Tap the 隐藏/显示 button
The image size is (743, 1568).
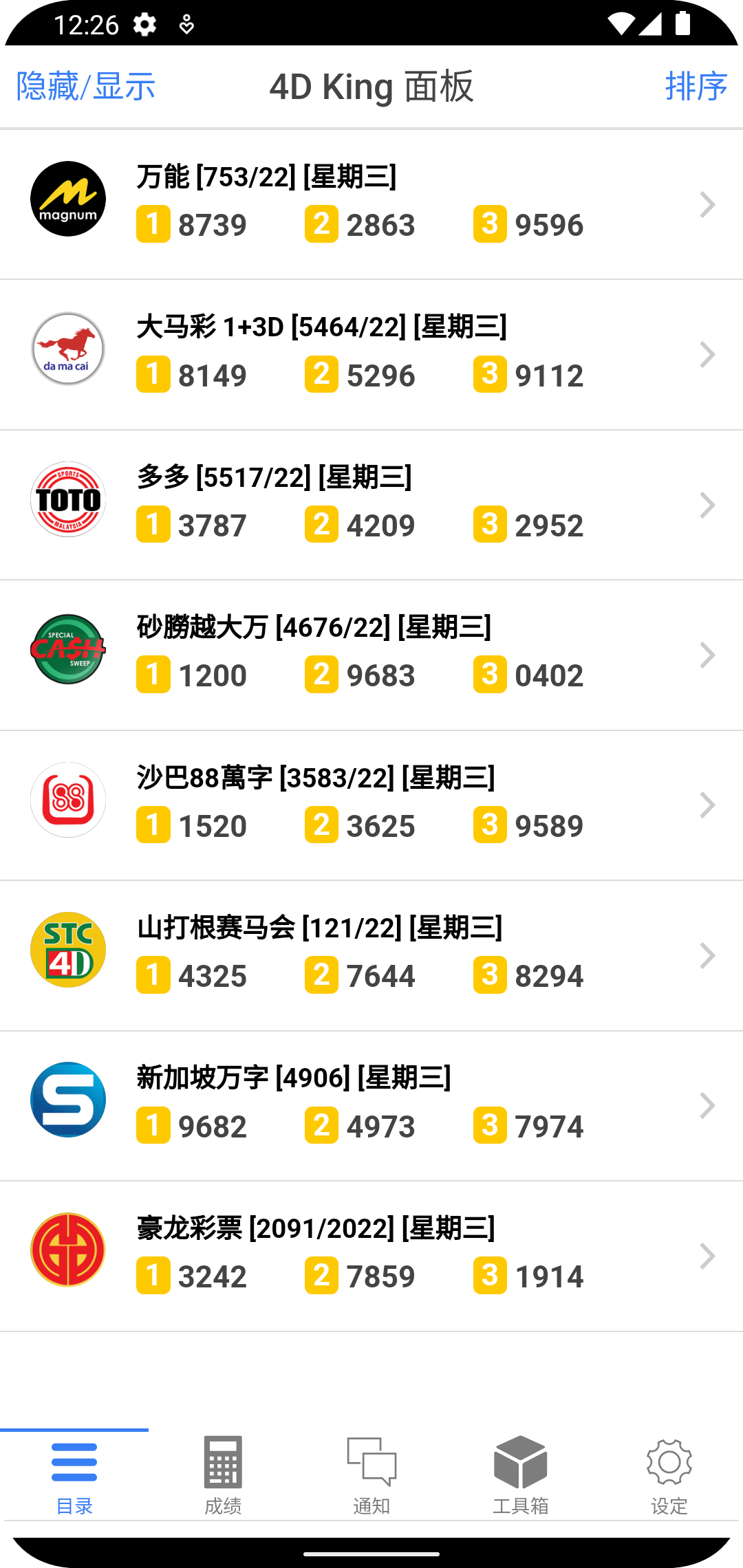(x=86, y=87)
